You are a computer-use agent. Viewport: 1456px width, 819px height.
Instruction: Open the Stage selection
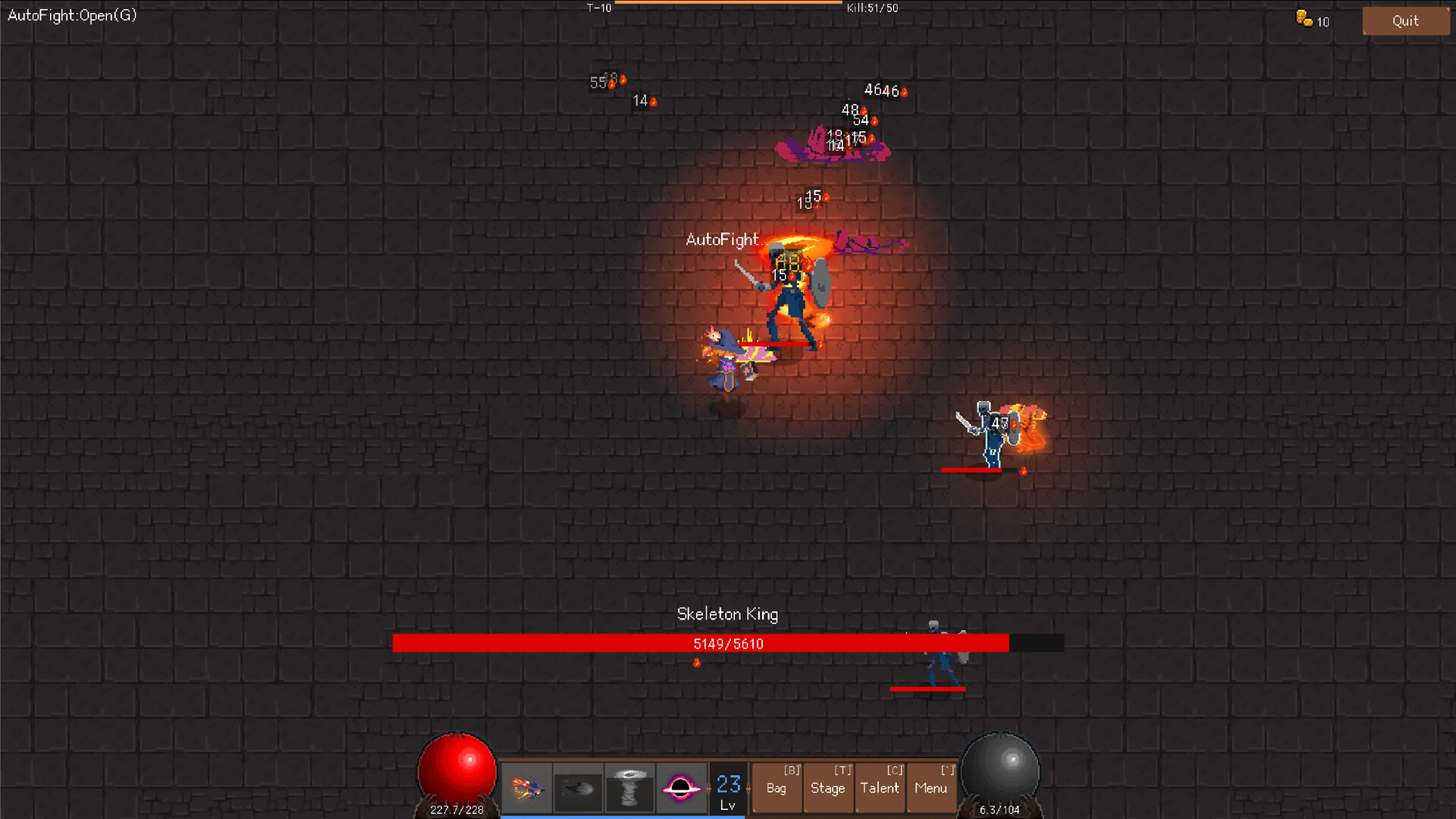[827, 787]
